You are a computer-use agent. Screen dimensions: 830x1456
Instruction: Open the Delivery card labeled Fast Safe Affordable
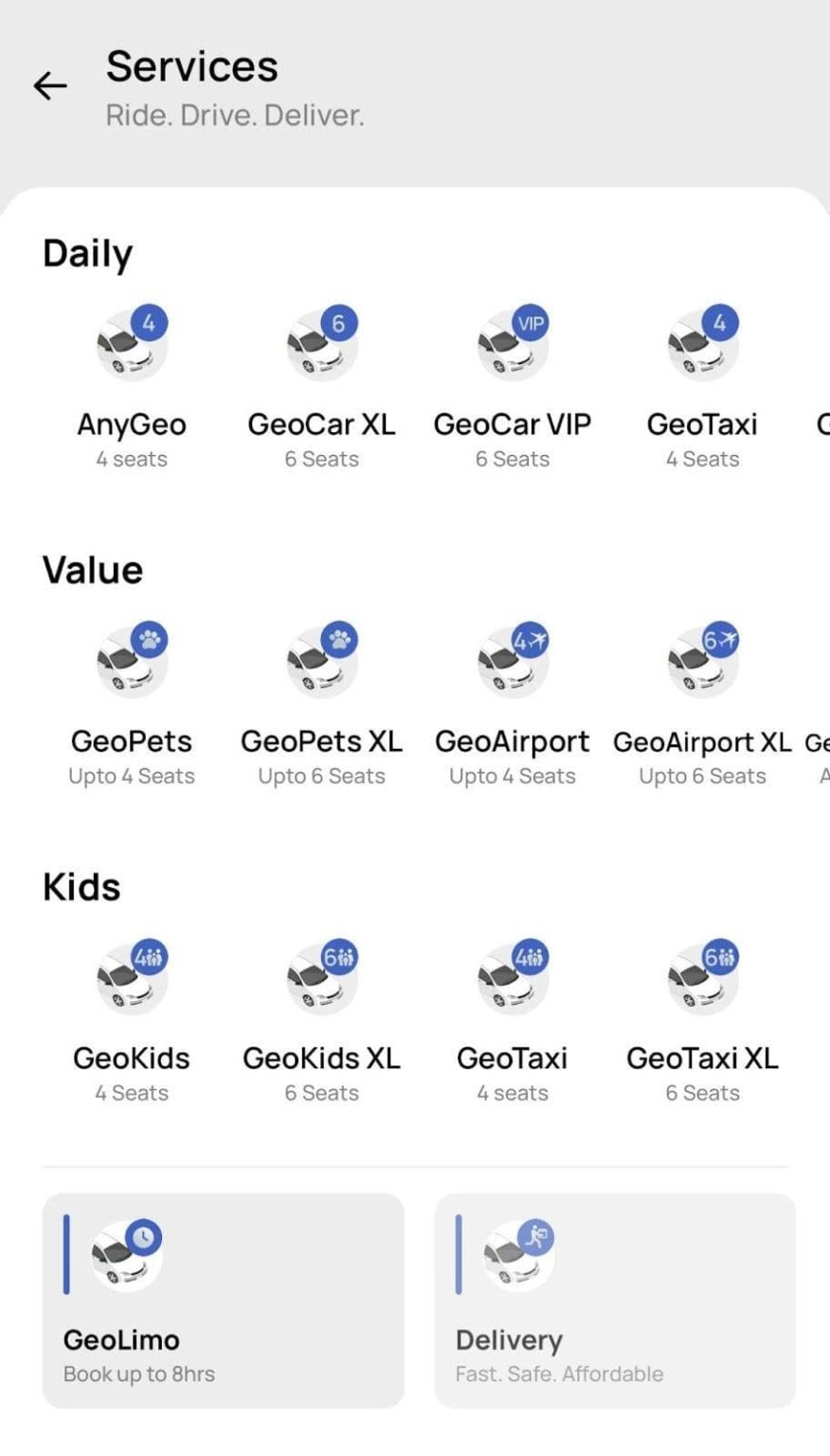pyautogui.click(x=616, y=1301)
